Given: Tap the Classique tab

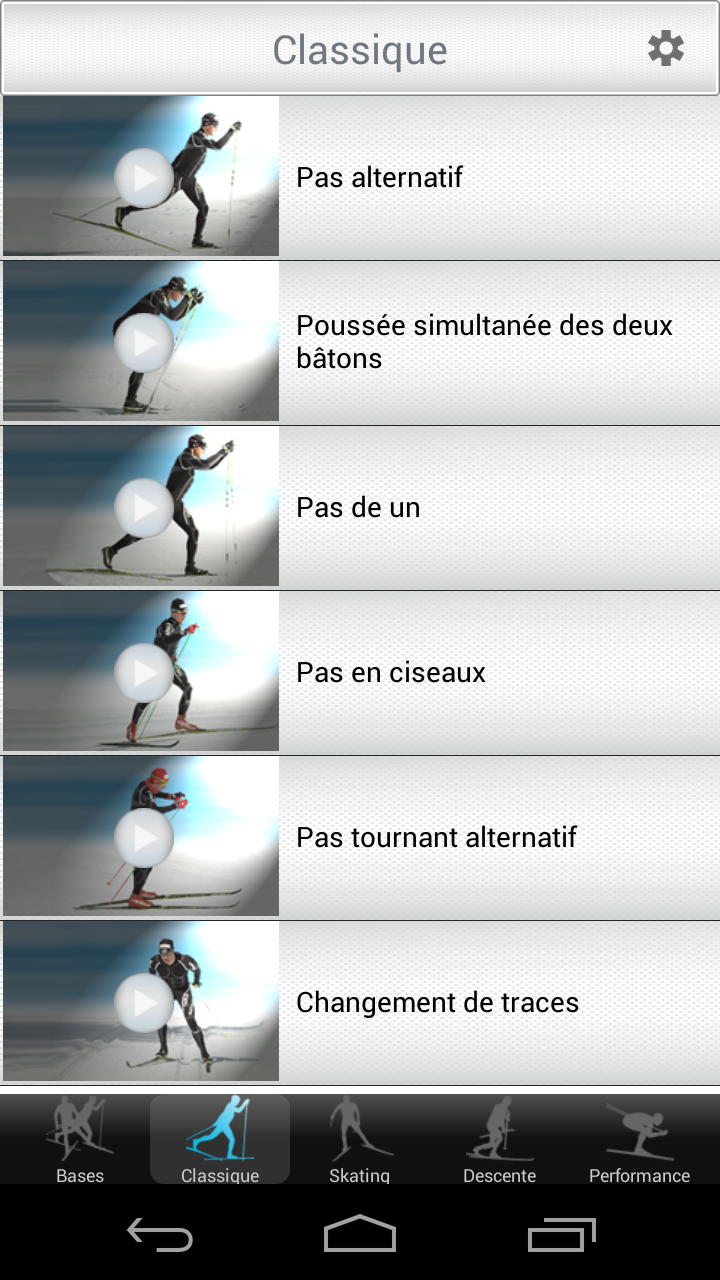Looking at the screenshot, I should [220, 1140].
